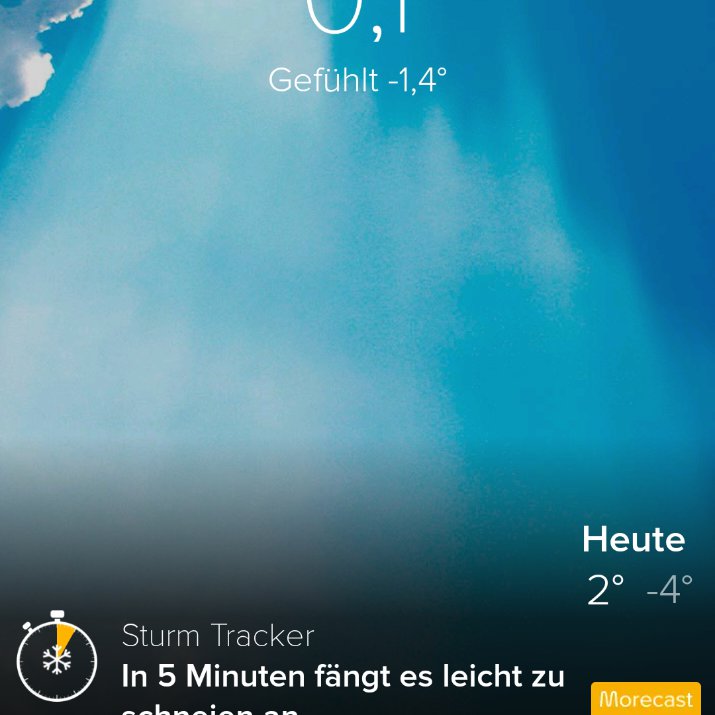Open the Sturm Tracker snow alert
715x715 pixels.
[300, 664]
